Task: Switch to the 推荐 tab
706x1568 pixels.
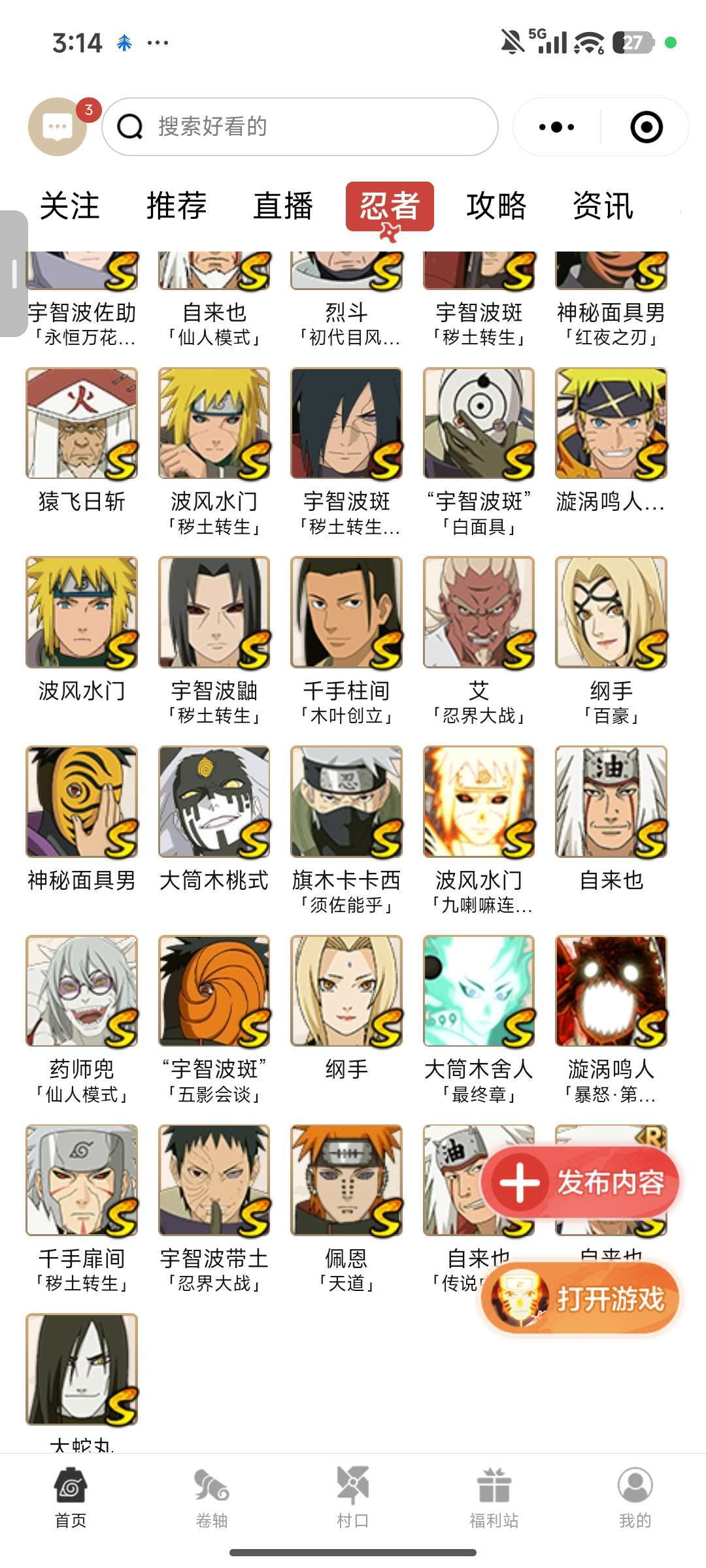Action: click(x=176, y=206)
